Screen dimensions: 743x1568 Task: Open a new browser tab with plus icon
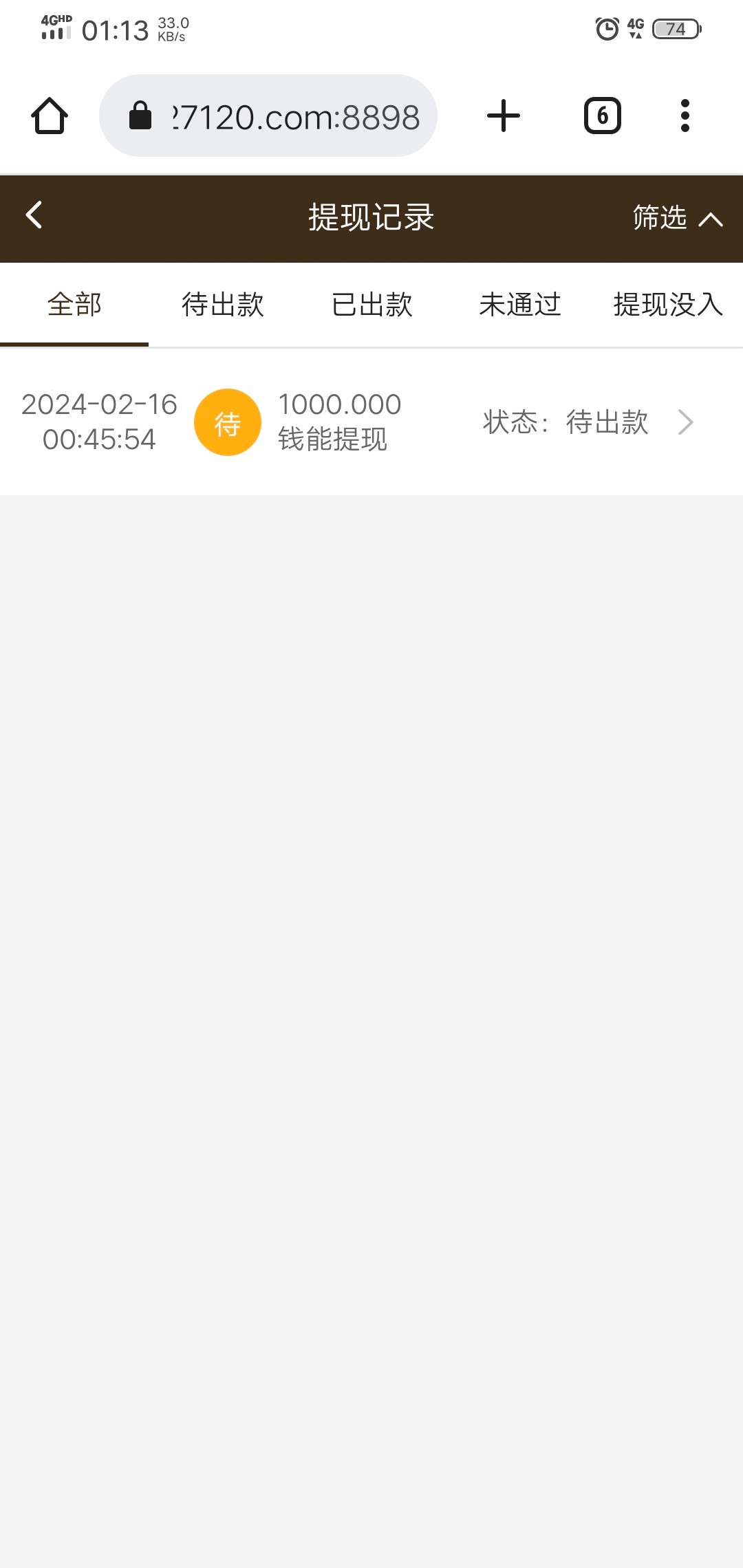[x=503, y=115]
